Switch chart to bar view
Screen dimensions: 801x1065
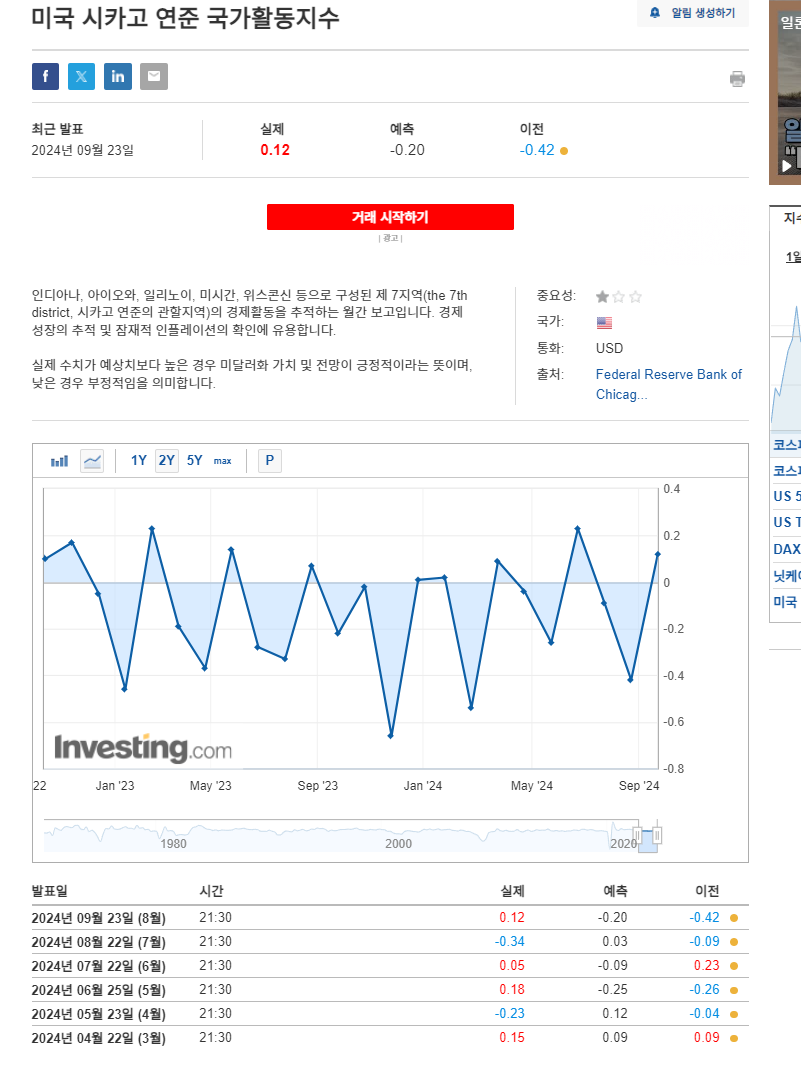[x=60, y=461]
